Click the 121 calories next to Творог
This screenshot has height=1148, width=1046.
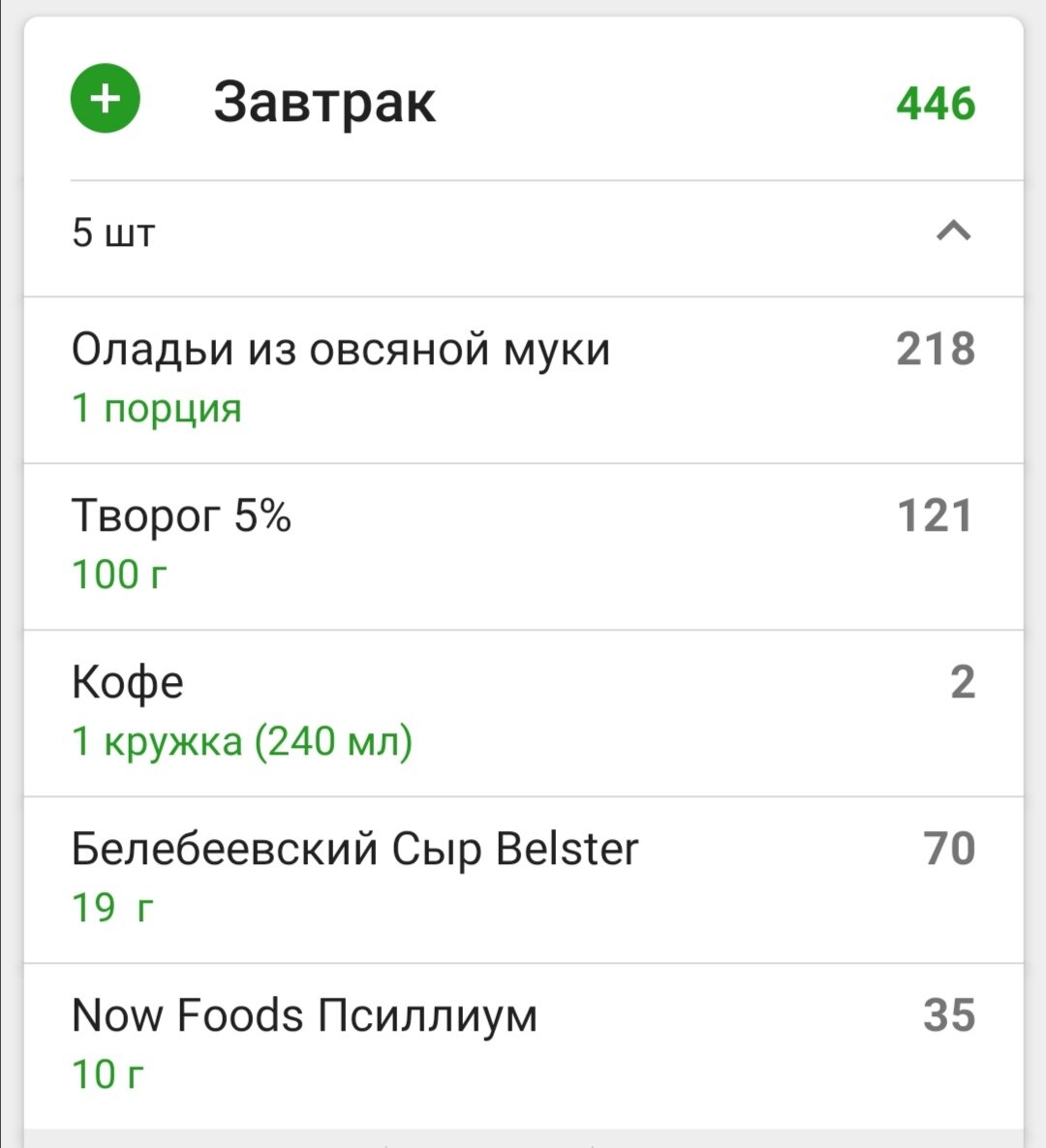pyautogui.click(x=934, y=516)
